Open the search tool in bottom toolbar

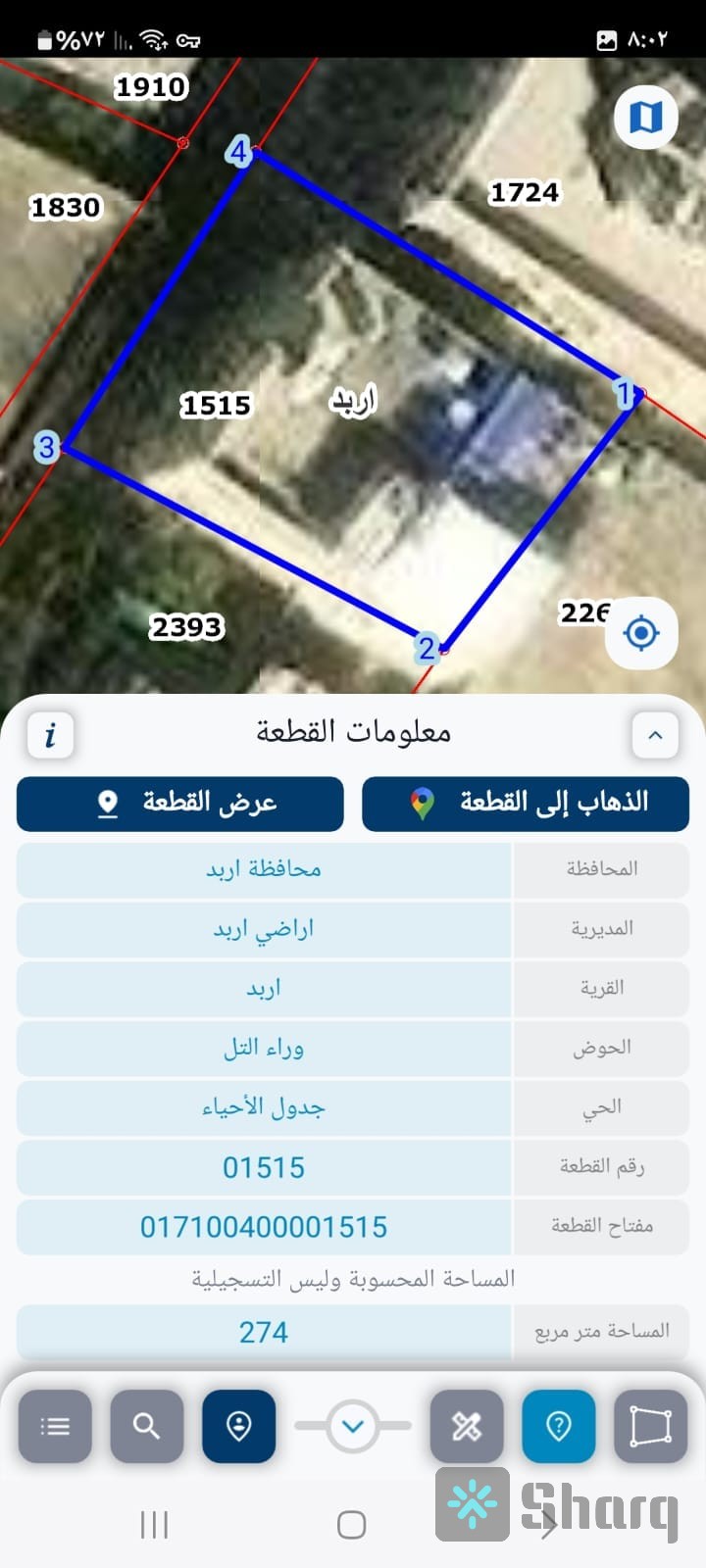pyautogui.click(x=146, y=1426)
